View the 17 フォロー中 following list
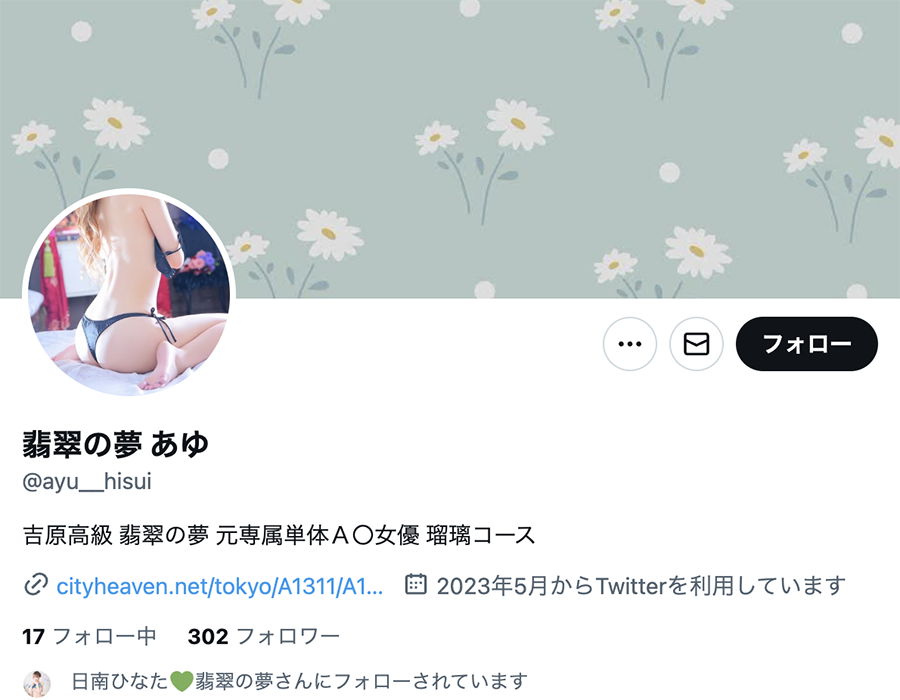Screen dimensions: 900x700 click(89, 636)
